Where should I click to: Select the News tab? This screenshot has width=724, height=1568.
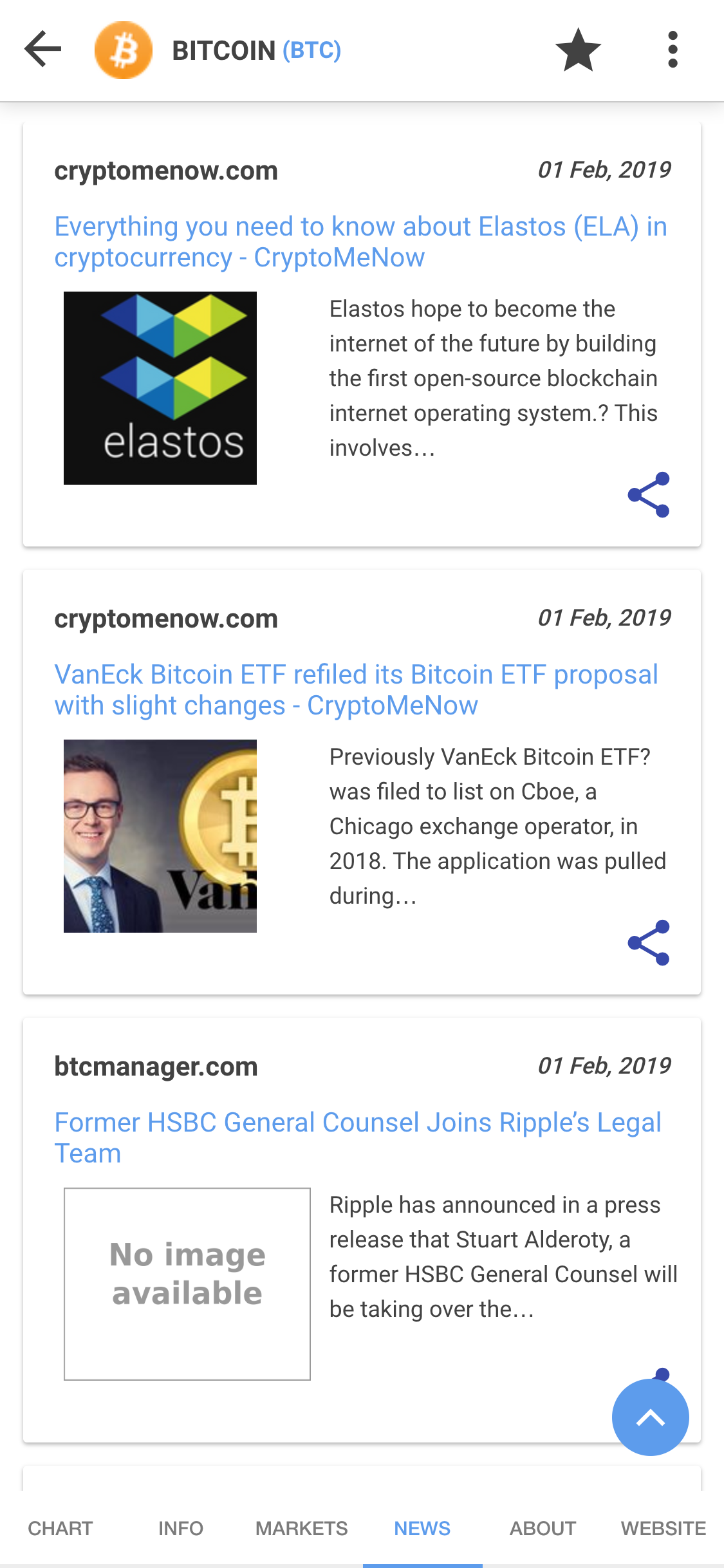(x=422, y=1528)
